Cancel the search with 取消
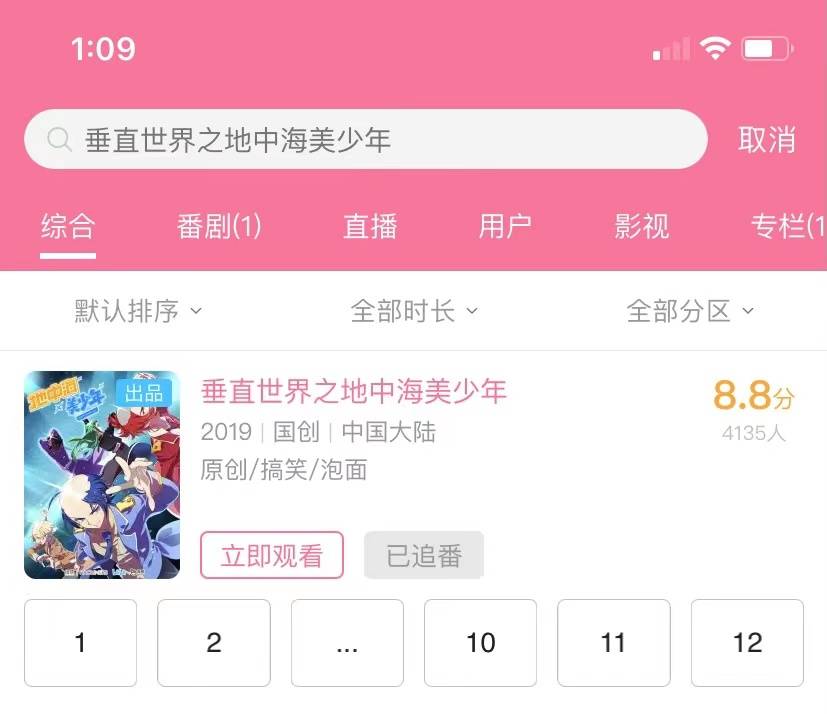Image resolution: width=827 pixels, height=714 pixels. pos(766,140)
